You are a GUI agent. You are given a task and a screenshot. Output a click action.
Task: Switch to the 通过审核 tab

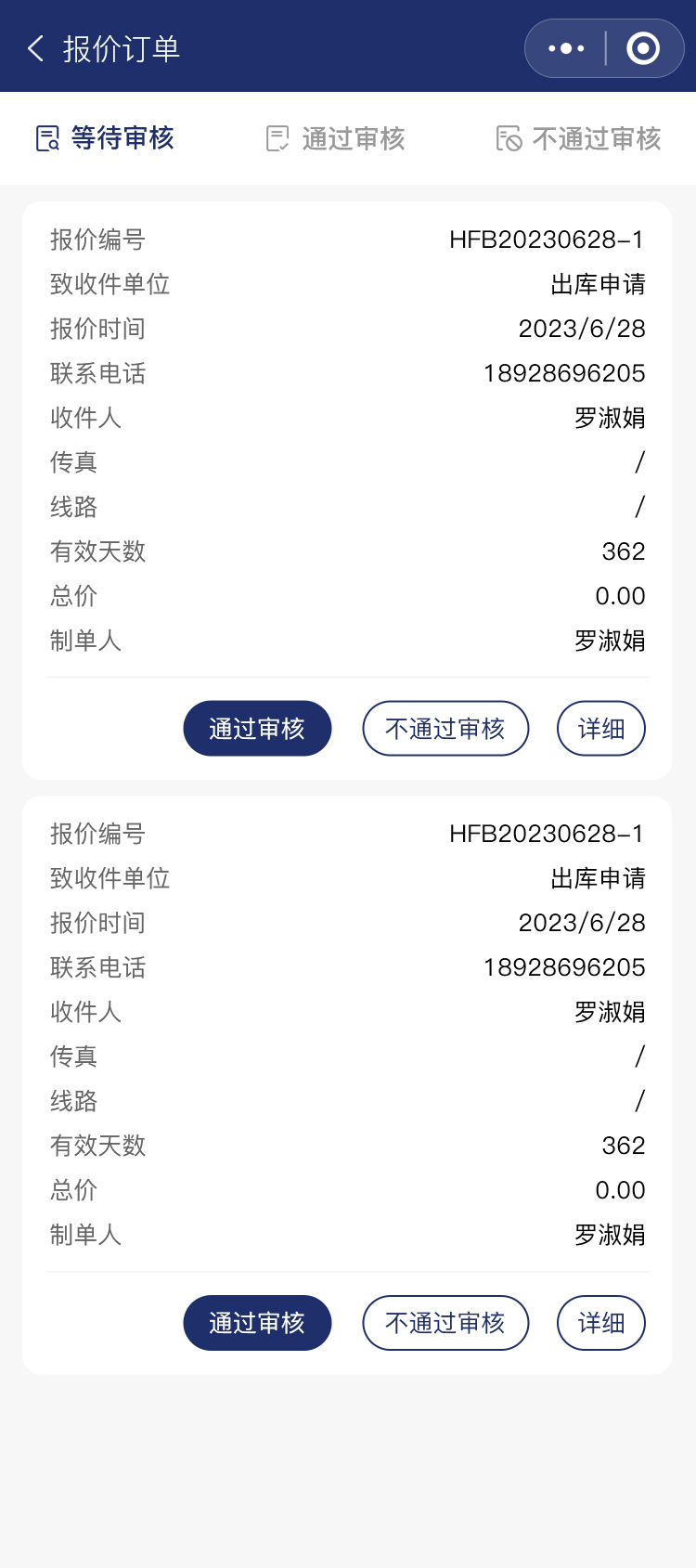(x=335, y=139)
